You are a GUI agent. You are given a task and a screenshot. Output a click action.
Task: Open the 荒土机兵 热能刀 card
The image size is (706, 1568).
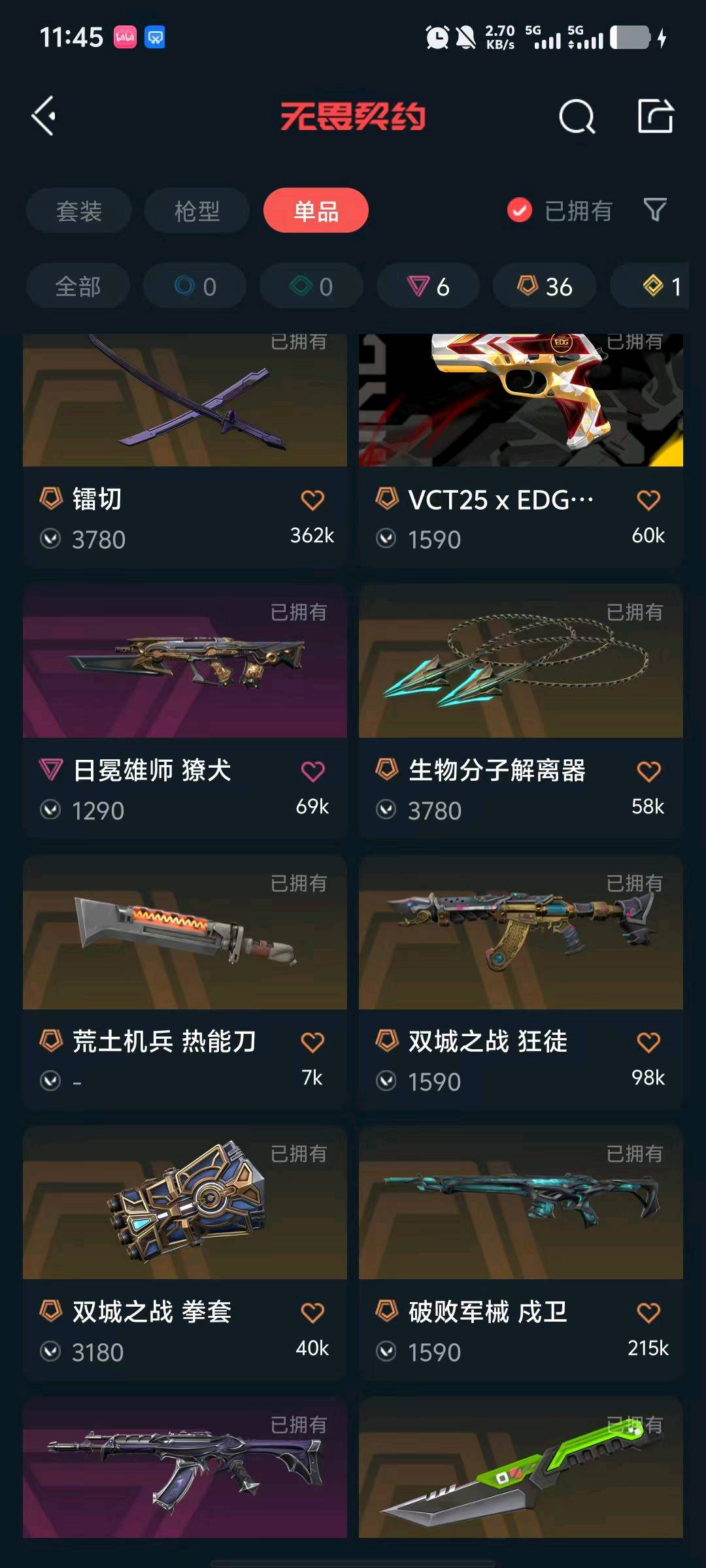click(x=185, y=982)
